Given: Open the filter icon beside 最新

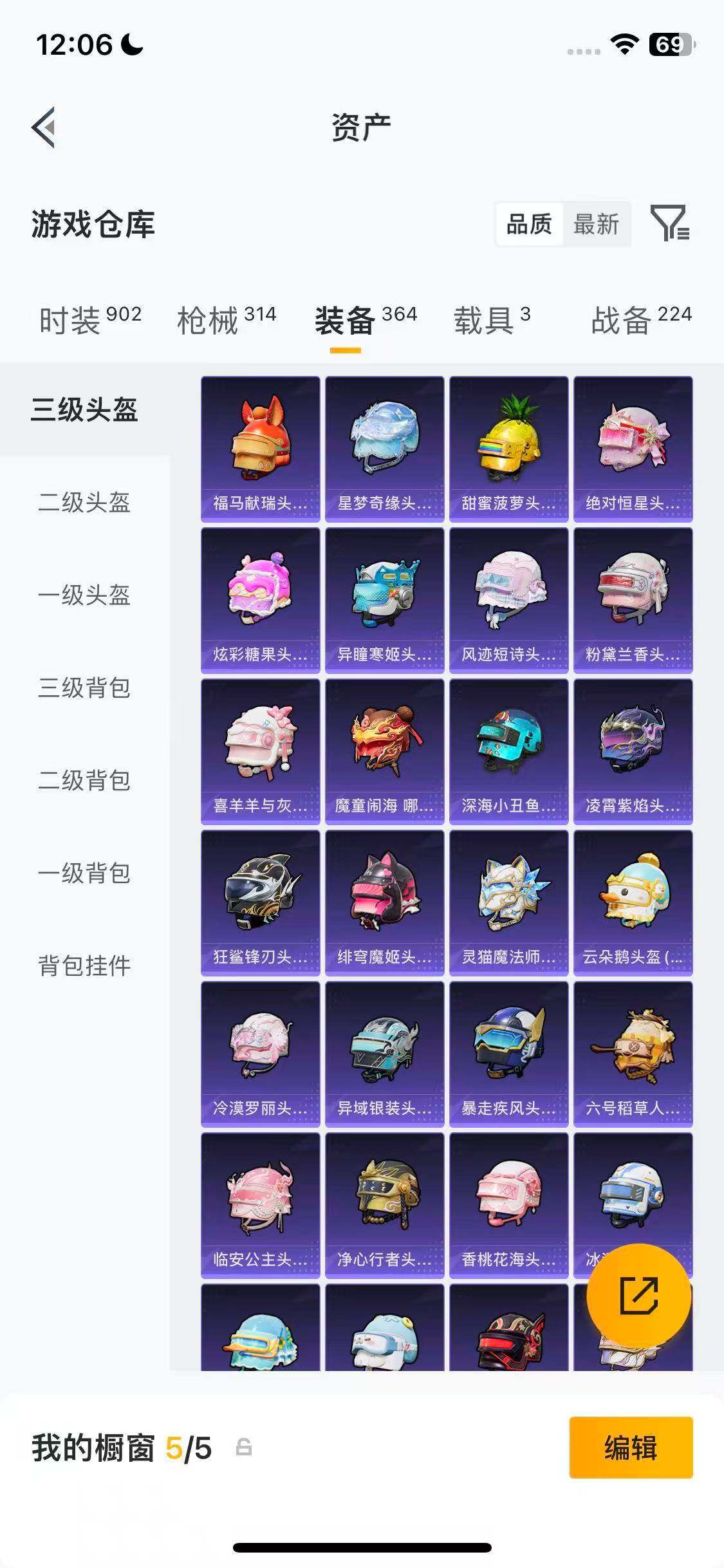Looking at the screenshot, I should (x=670, y=224).
